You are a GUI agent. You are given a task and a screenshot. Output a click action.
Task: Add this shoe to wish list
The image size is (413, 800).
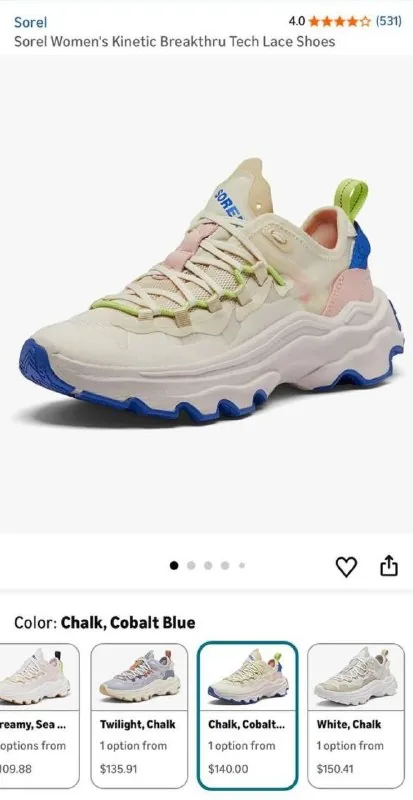point(346,567)
